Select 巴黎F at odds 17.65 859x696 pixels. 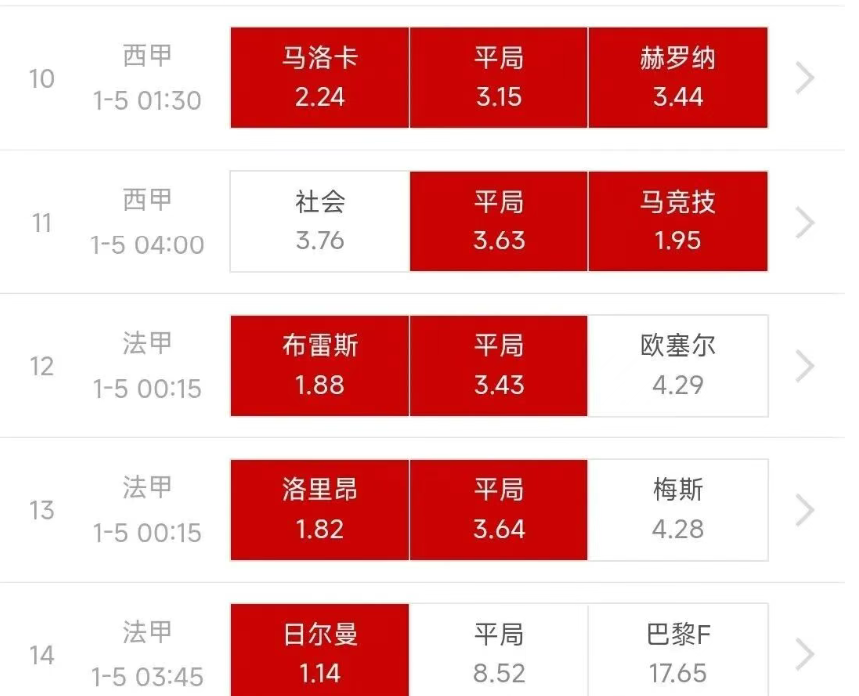678,651
